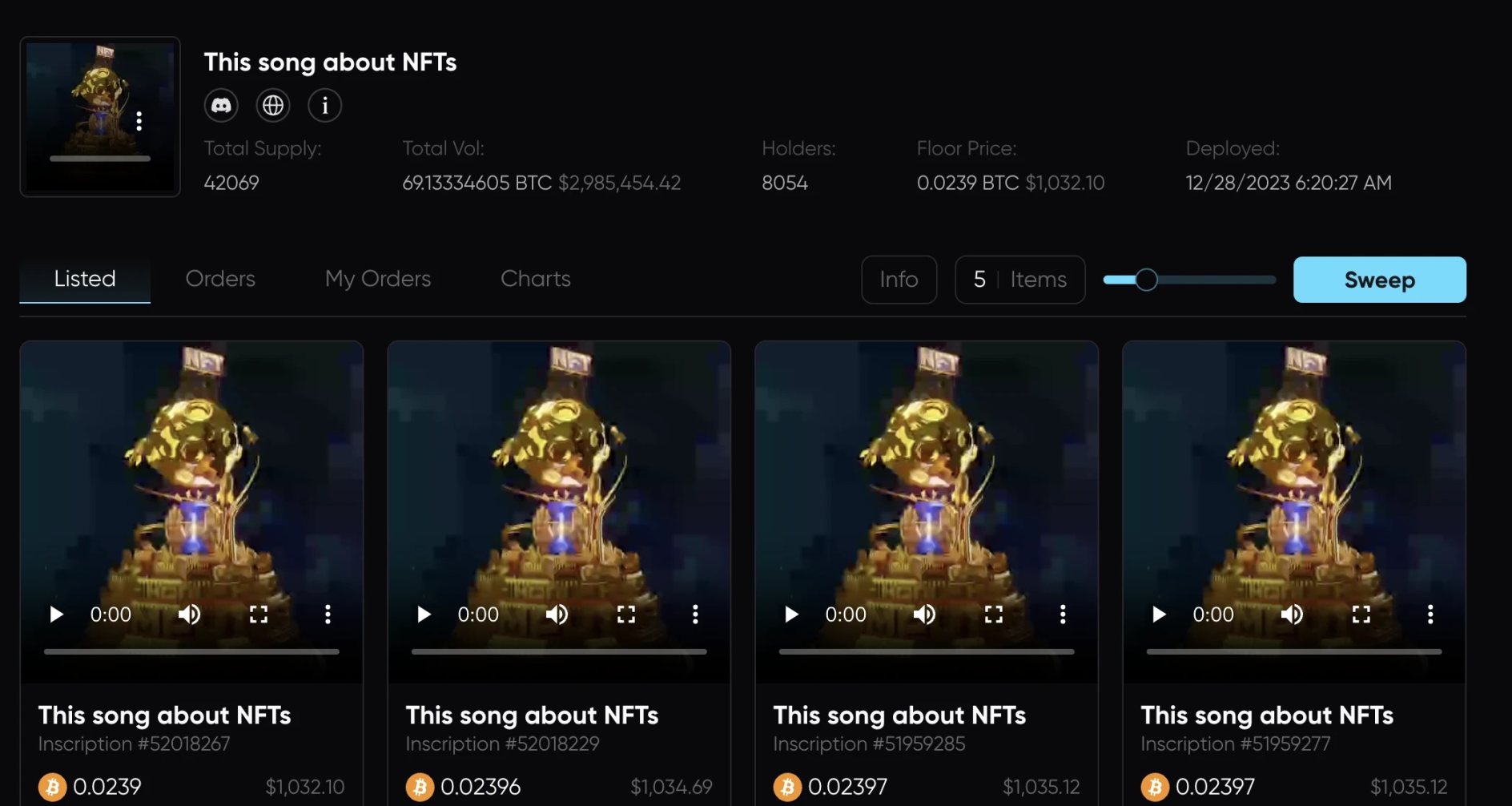Switch to the My Orders tab
The image size is (1512, 806).
pos(377,279)
